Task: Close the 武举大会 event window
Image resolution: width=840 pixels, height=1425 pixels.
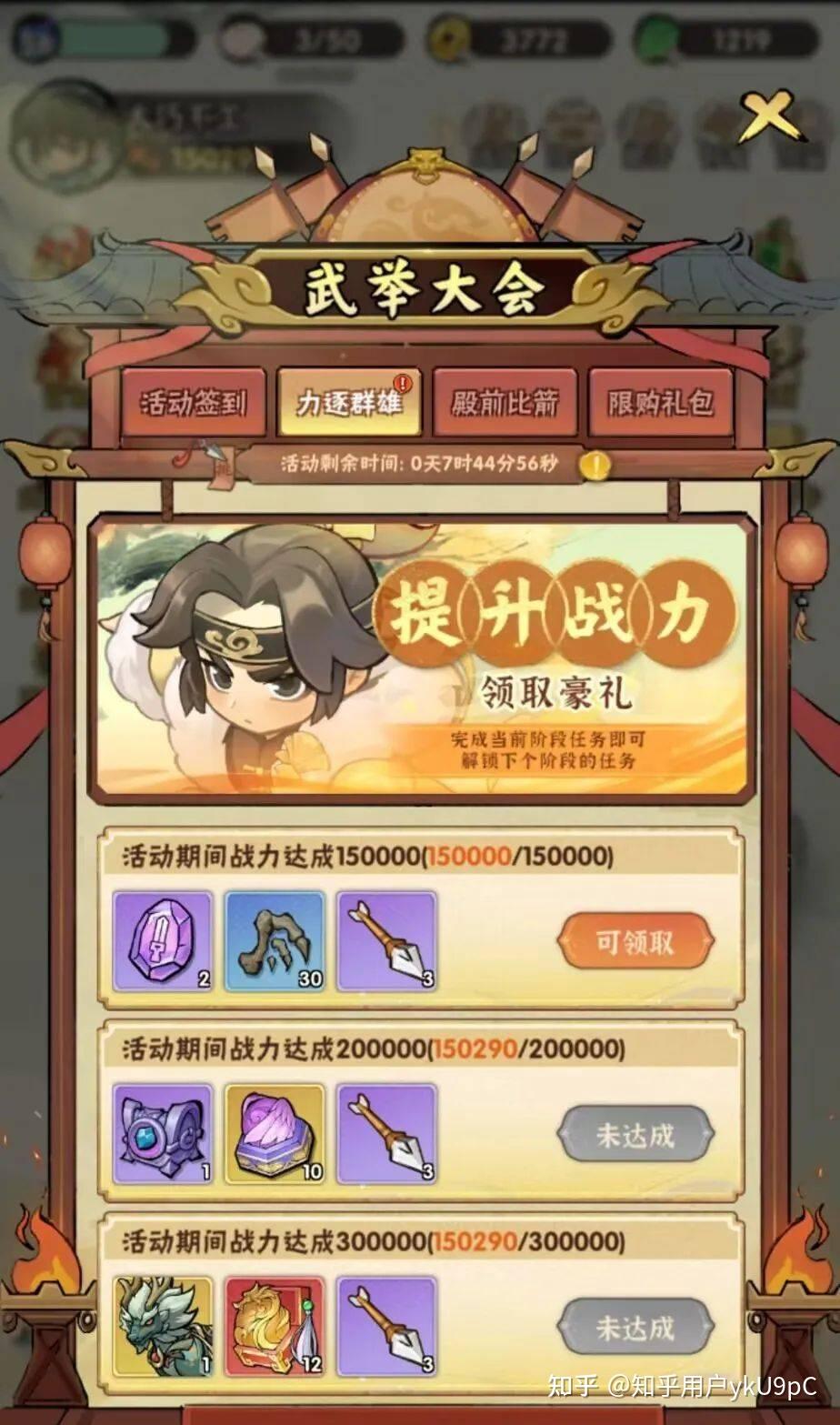Action: [770, 117]
